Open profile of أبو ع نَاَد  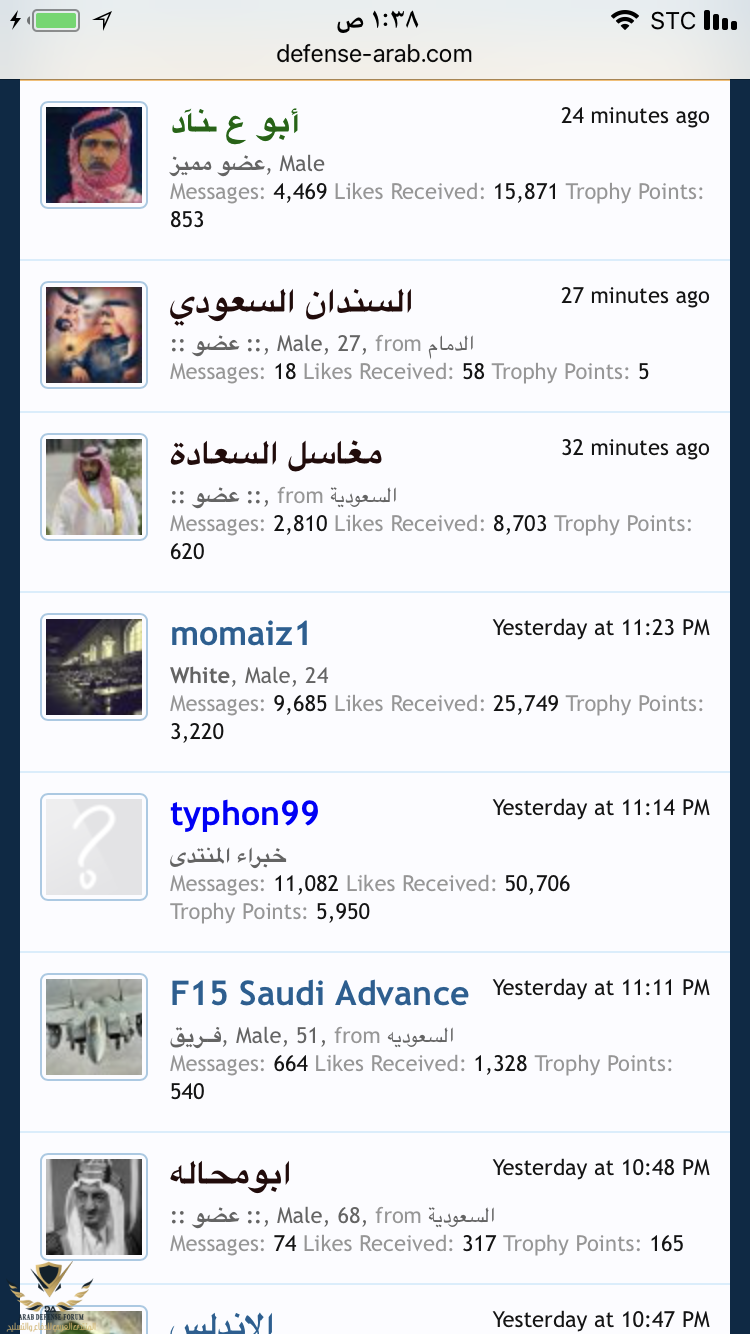[x=235, y=123]
